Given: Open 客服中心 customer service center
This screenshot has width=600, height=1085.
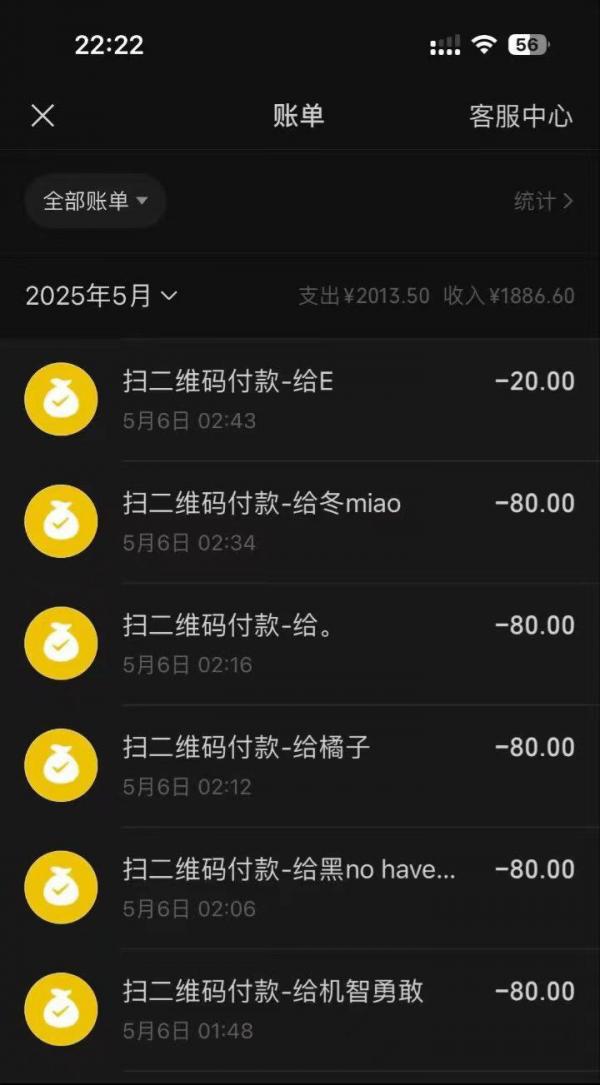Looking at the screenshot, I should [x=520, y=116].
